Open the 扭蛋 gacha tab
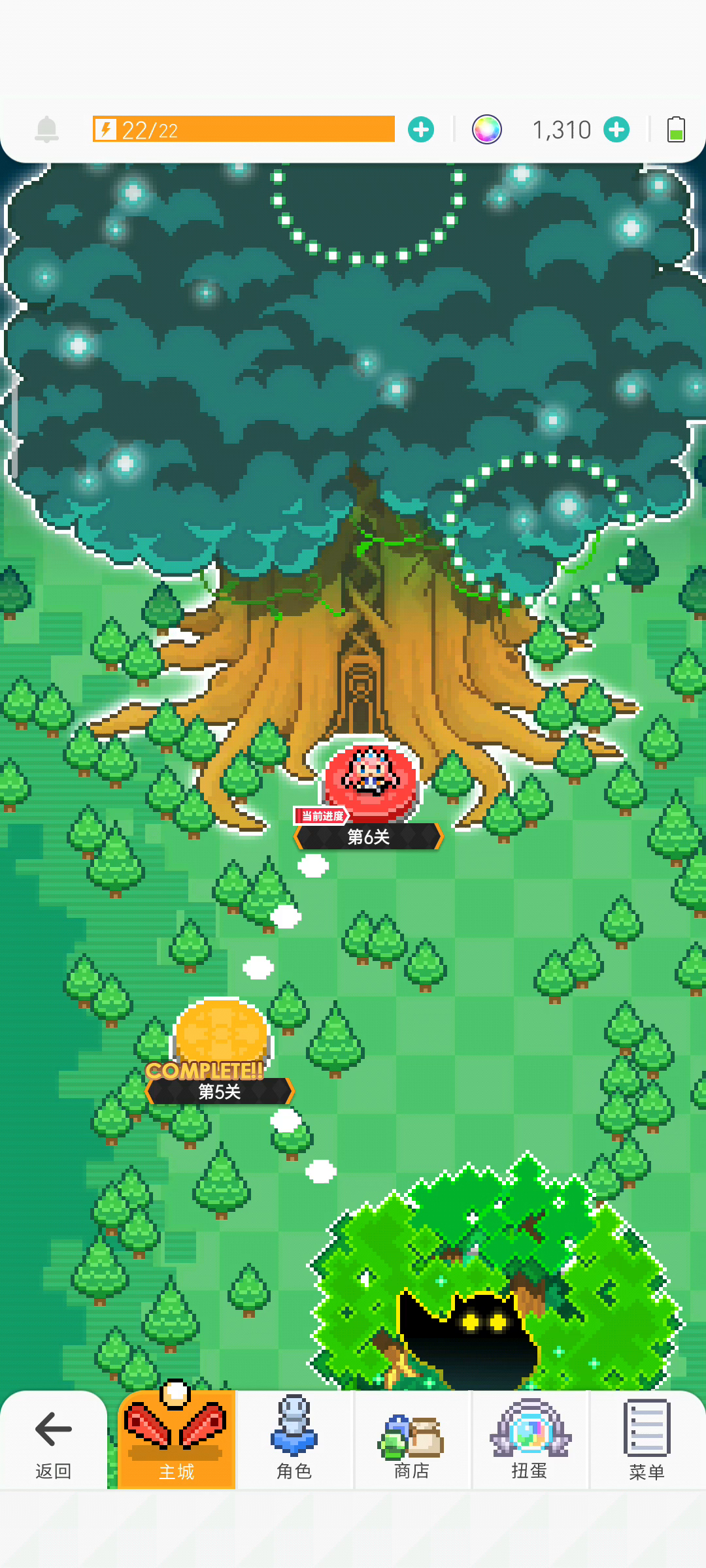 click(x=529, y=1440)
